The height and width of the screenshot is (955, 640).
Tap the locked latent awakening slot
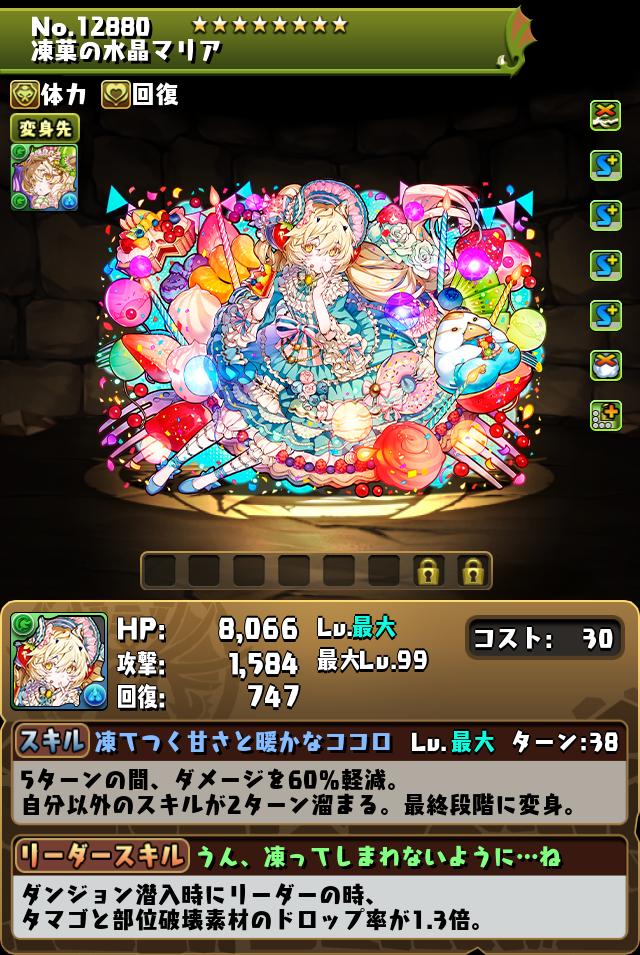[x=429, y=571]
